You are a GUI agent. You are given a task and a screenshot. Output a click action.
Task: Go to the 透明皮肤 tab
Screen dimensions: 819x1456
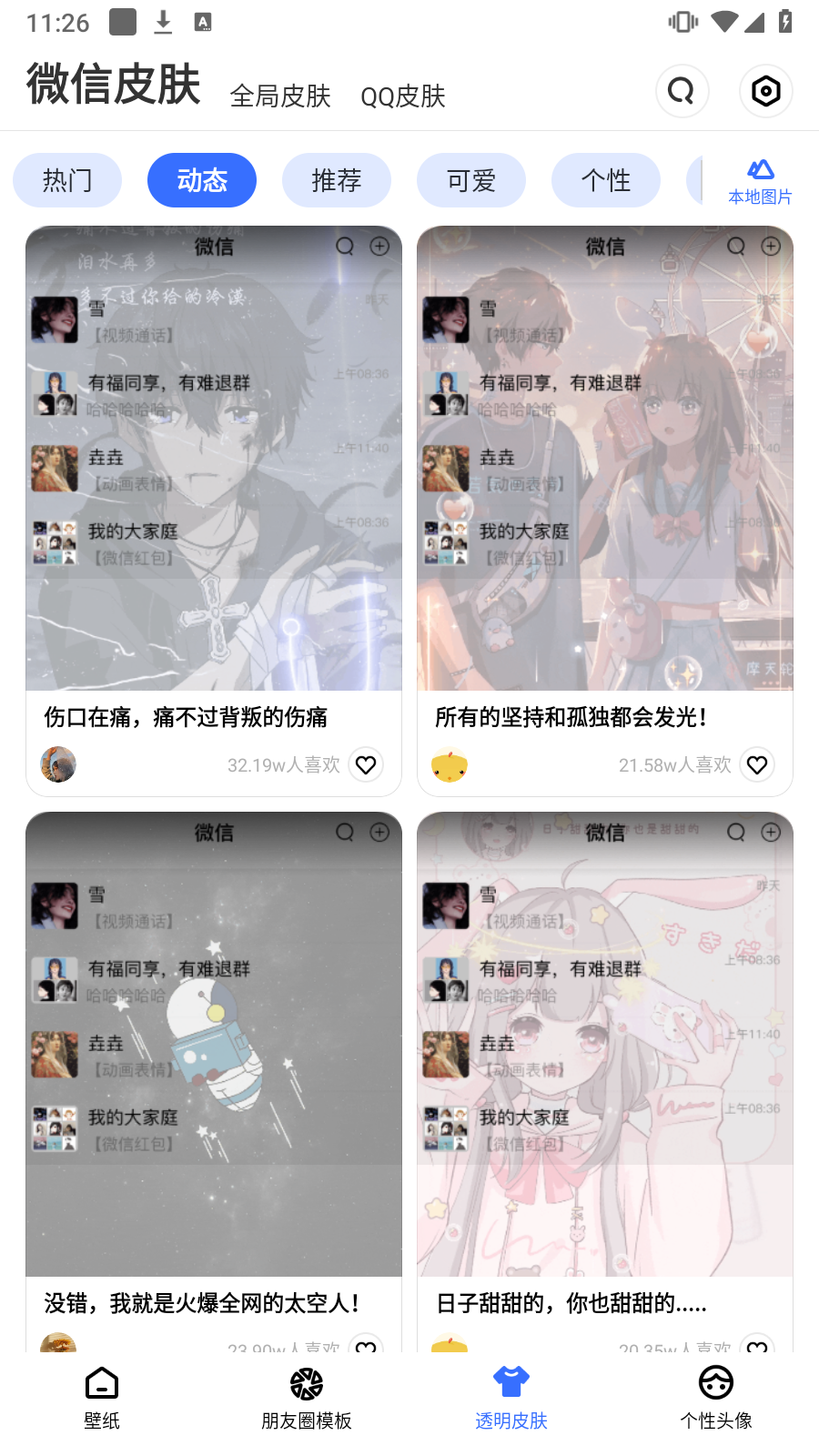[511, 1399]
